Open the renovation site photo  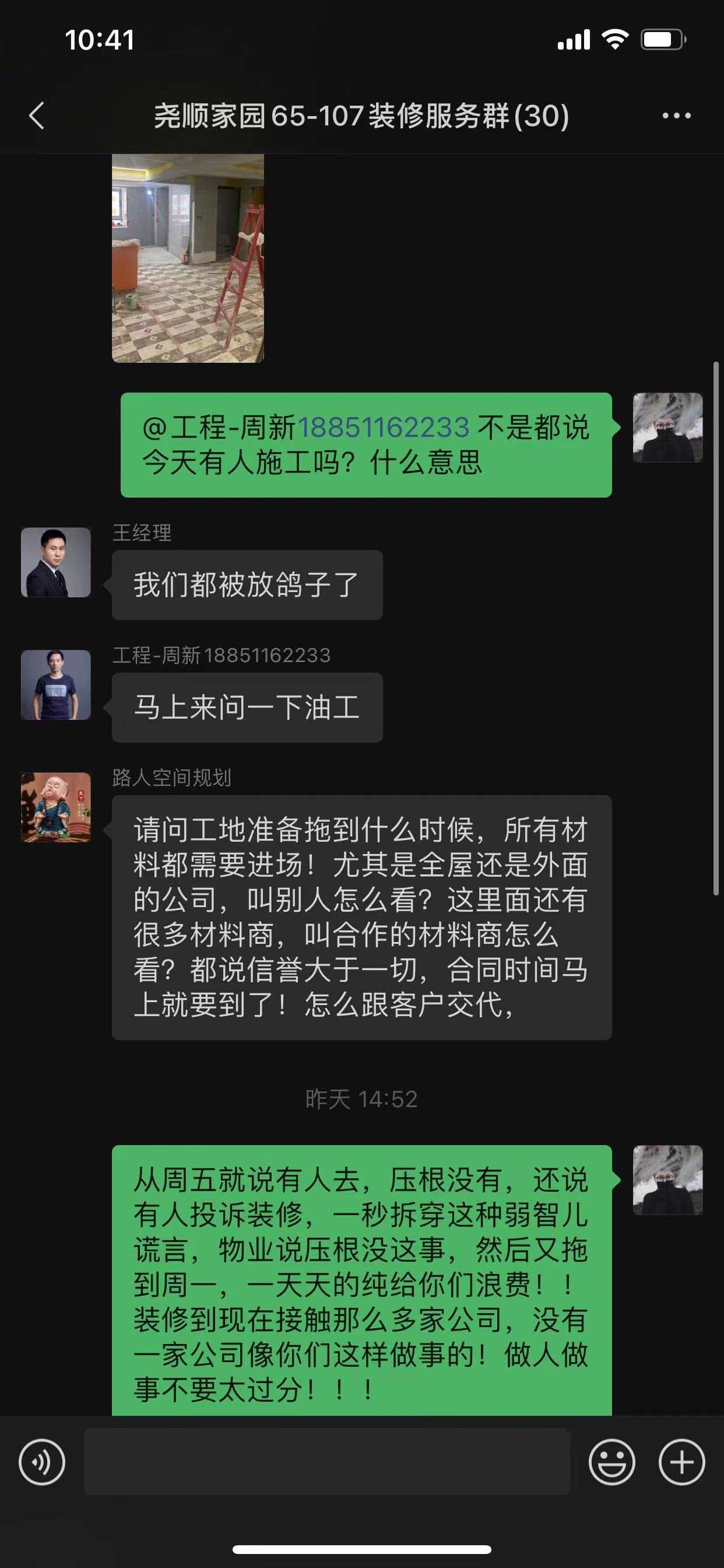coord(187,258)
